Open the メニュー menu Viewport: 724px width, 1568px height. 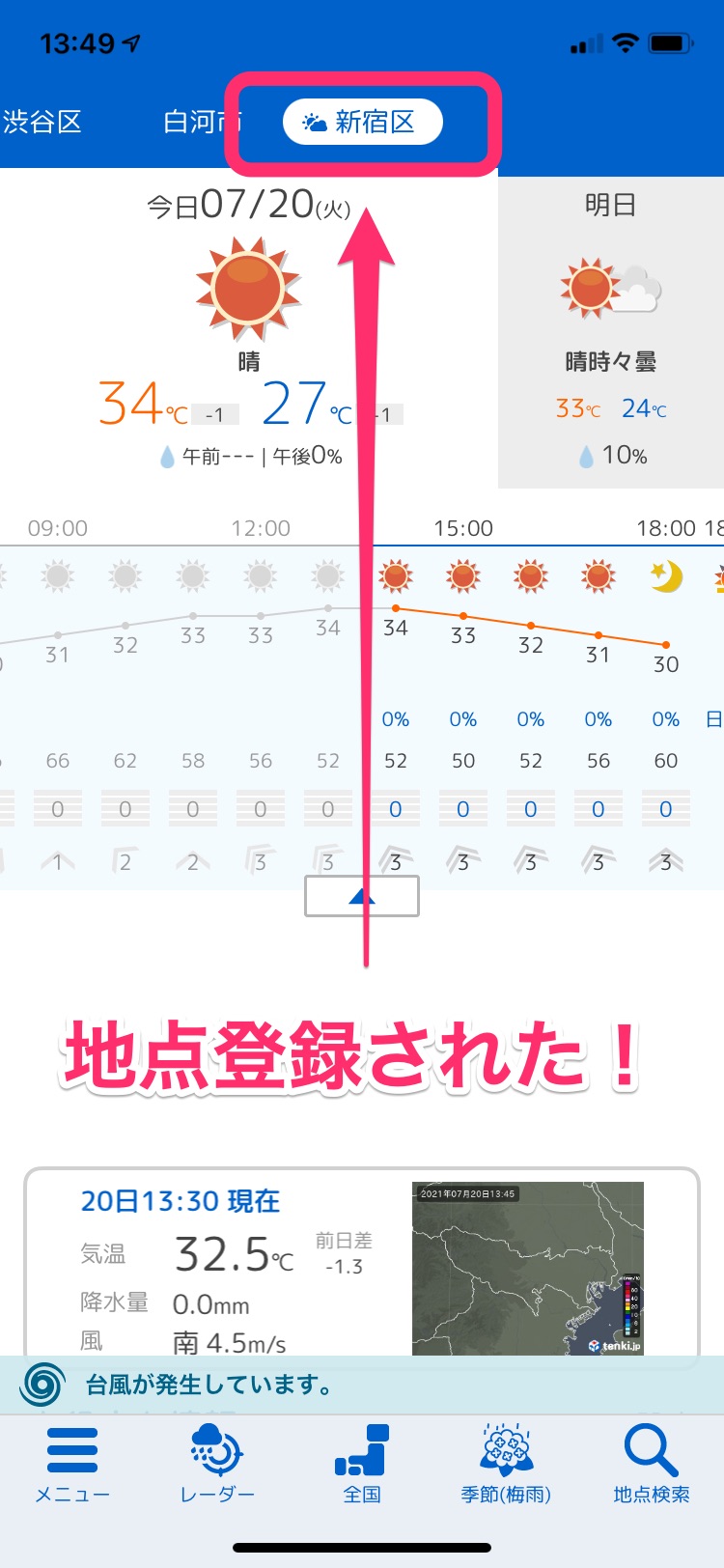coord(72,1464)
